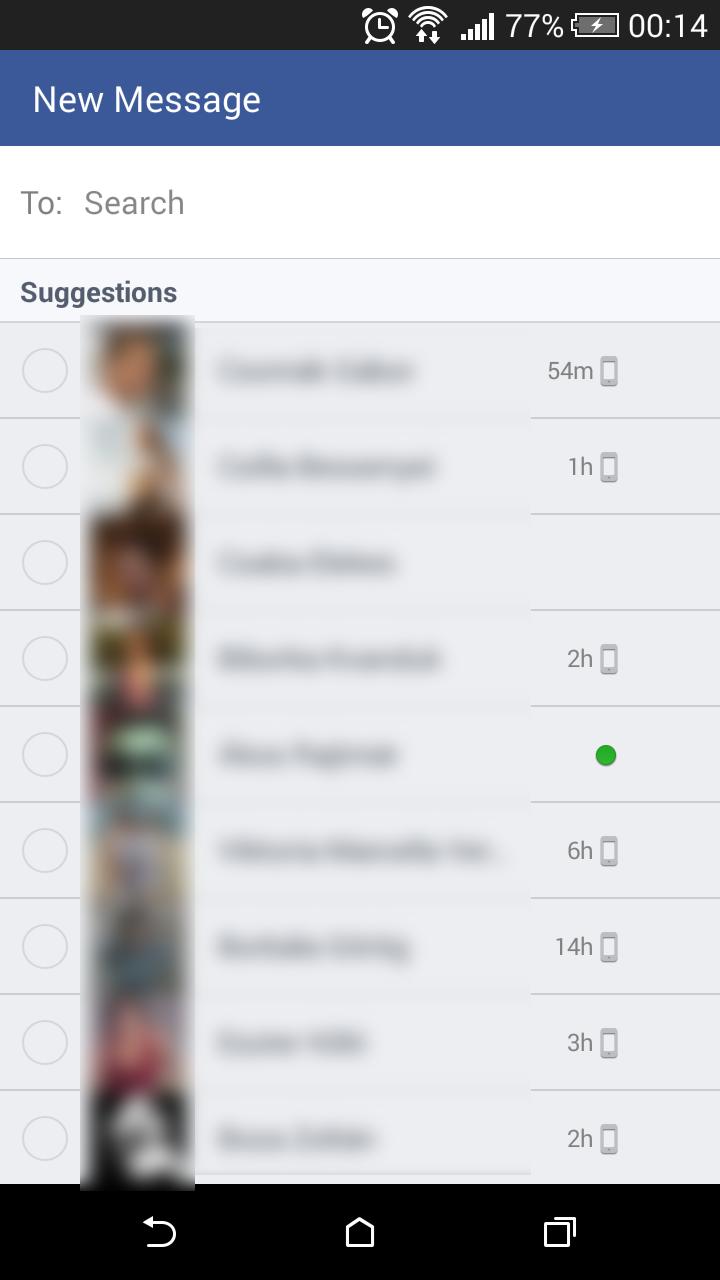Go back with the system back button
Screen dimensions: 720x1280
(160, 1233)
